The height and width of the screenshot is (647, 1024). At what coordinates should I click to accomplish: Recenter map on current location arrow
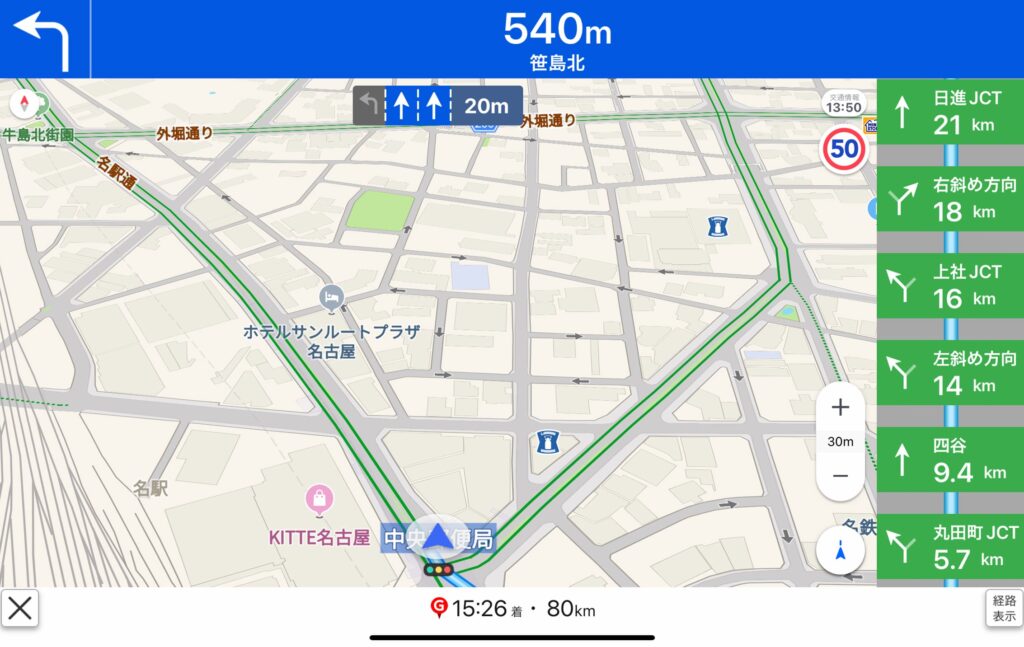840,551
